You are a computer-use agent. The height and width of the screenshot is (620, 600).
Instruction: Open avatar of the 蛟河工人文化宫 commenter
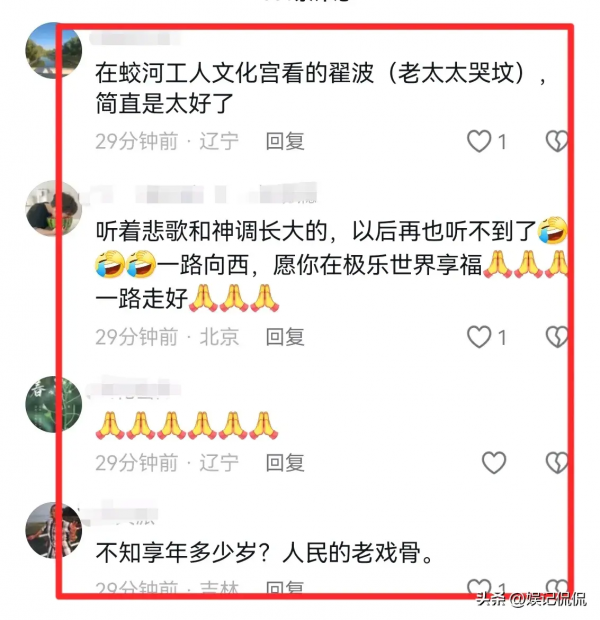(x=53, y=50)
